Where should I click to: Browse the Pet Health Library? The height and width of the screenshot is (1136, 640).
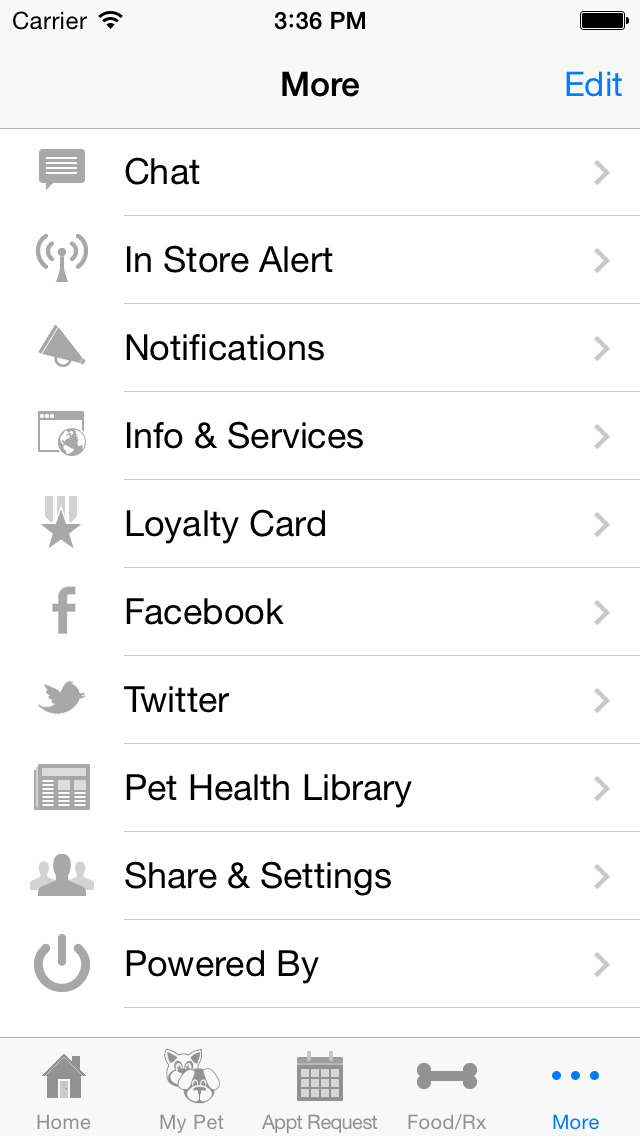(x=320, y=788)
